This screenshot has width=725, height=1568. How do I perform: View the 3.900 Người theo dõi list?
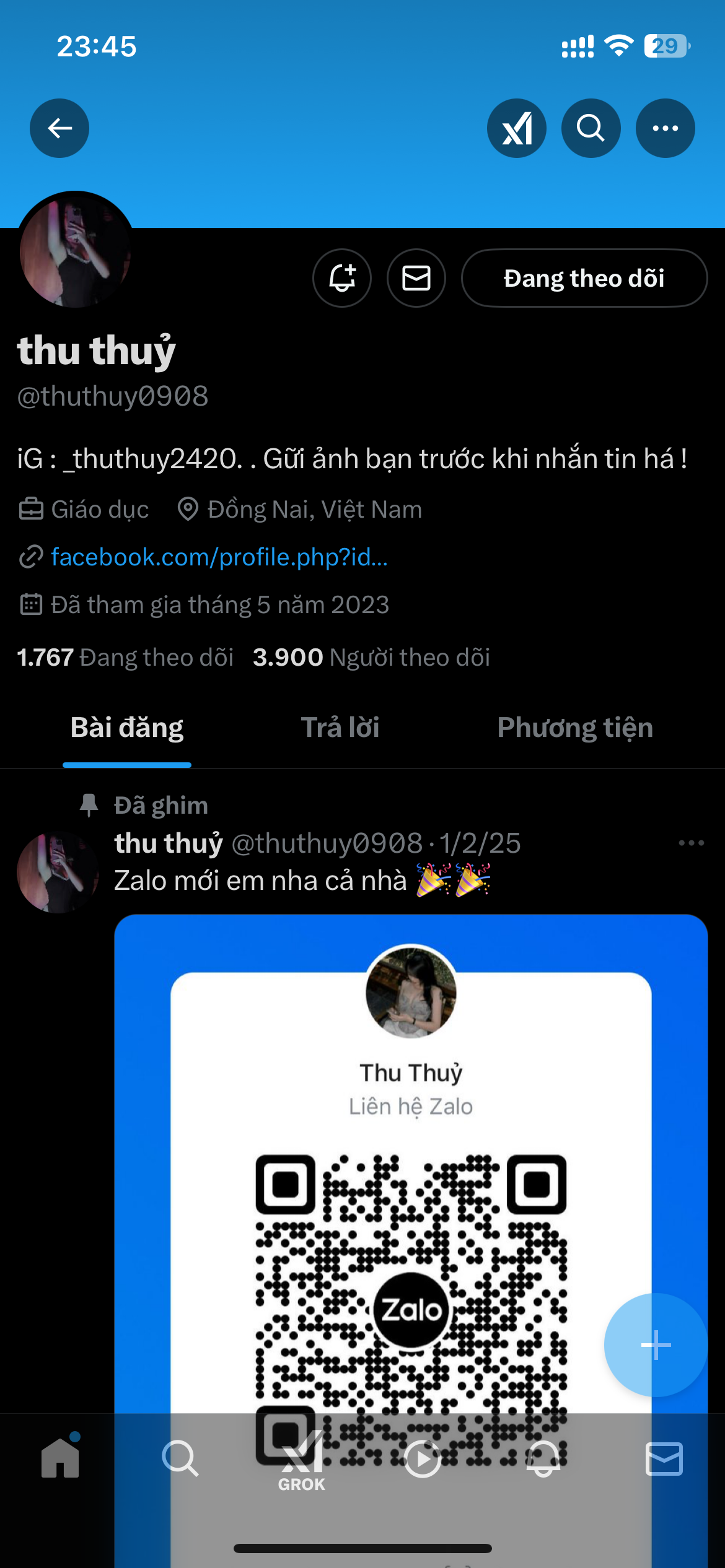pyautogui.click(x=371, y=657)
